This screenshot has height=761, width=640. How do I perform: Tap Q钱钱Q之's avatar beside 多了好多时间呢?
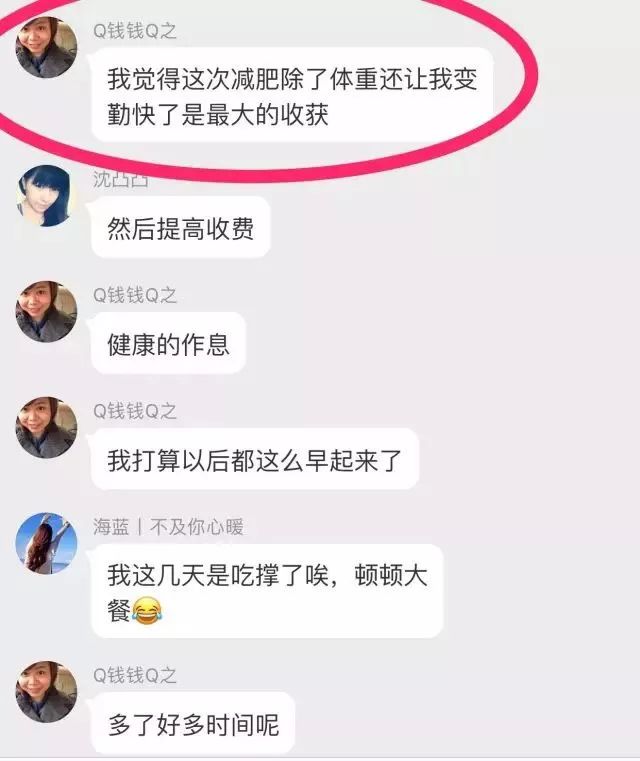[46, 691]
